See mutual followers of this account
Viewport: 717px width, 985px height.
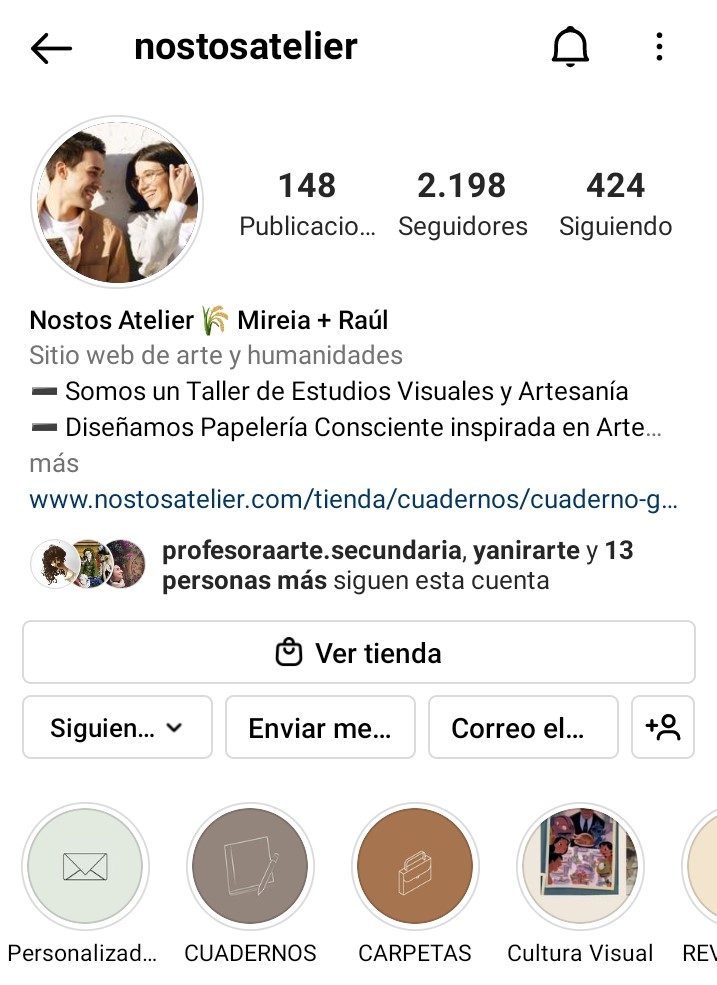click(355, 565)
